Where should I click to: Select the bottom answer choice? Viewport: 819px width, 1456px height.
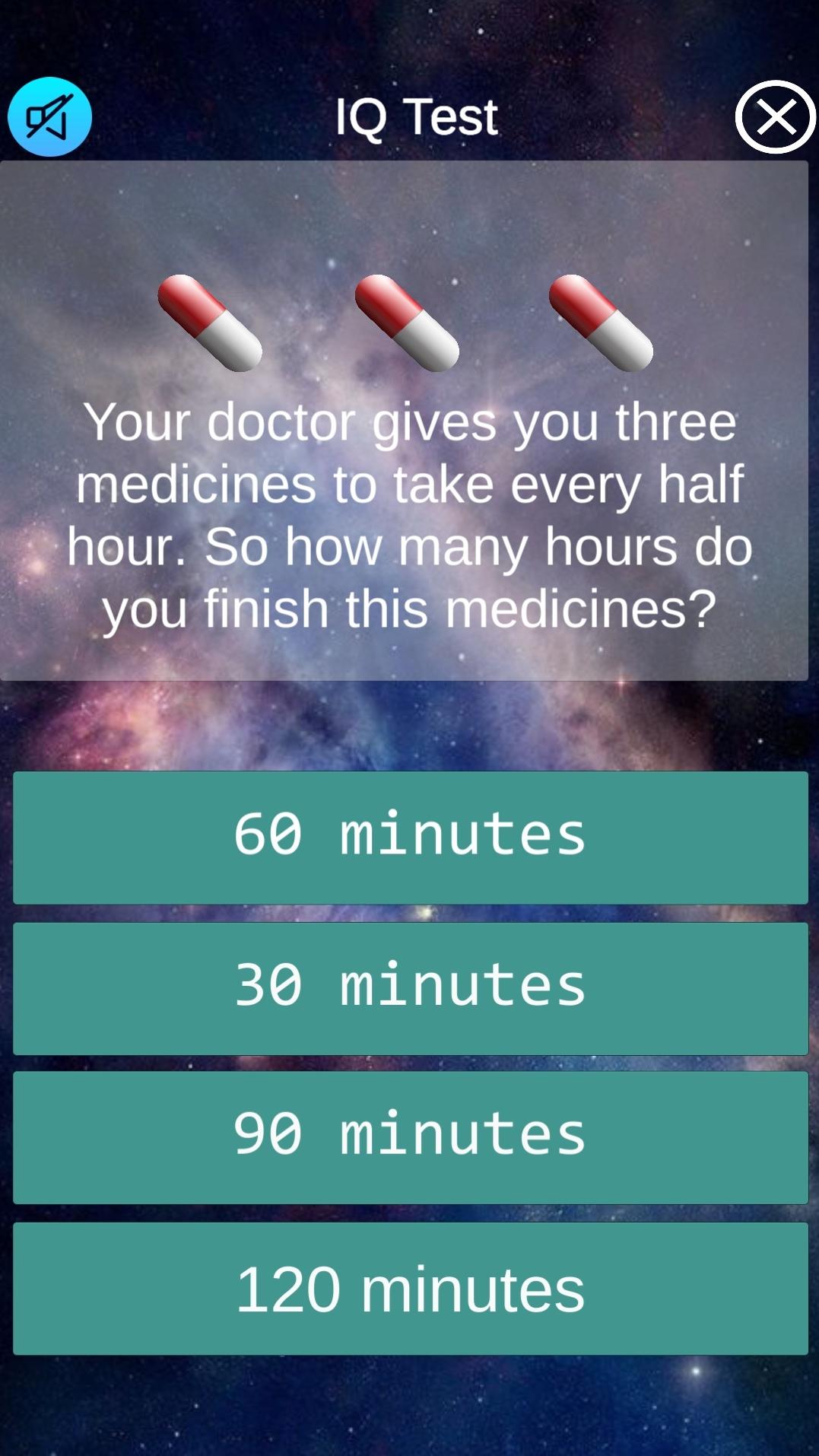pyautogui.click(x=409, y=1286)
